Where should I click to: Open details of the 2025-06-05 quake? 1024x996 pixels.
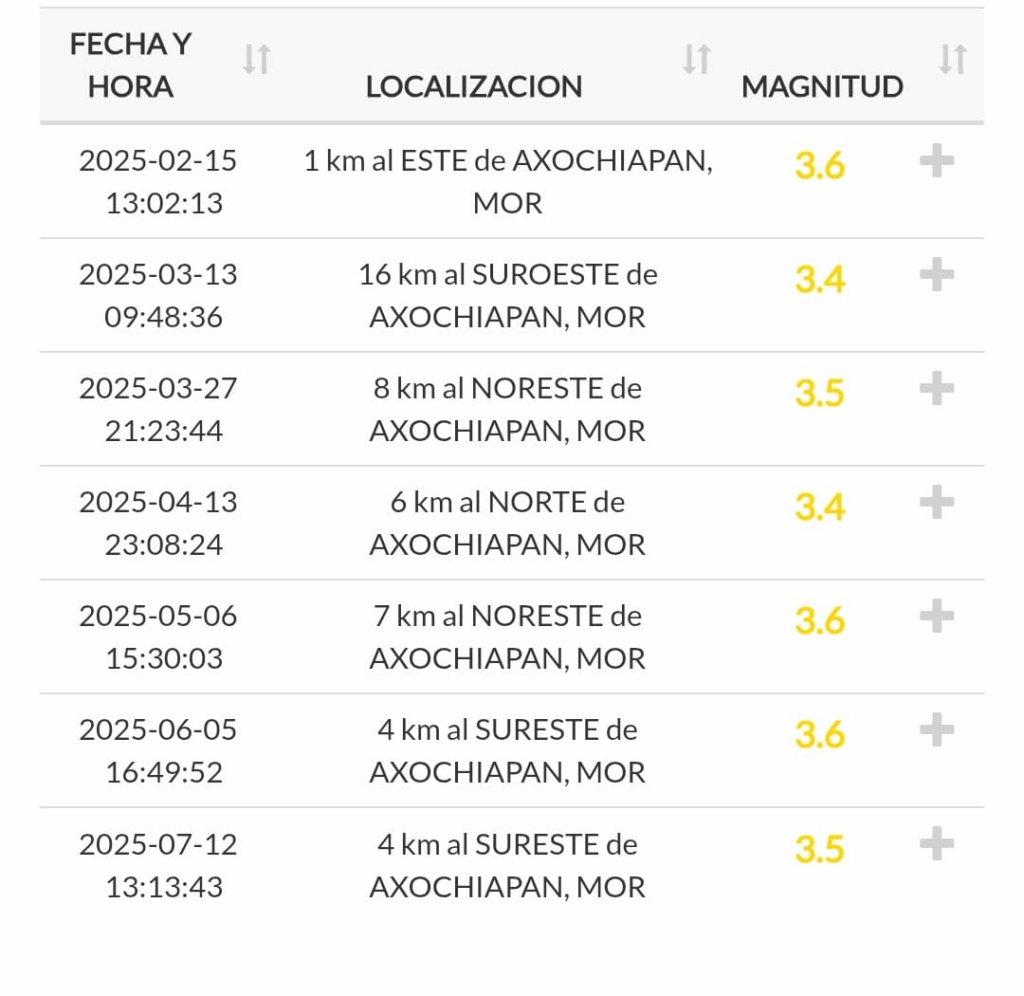(936, 730)
